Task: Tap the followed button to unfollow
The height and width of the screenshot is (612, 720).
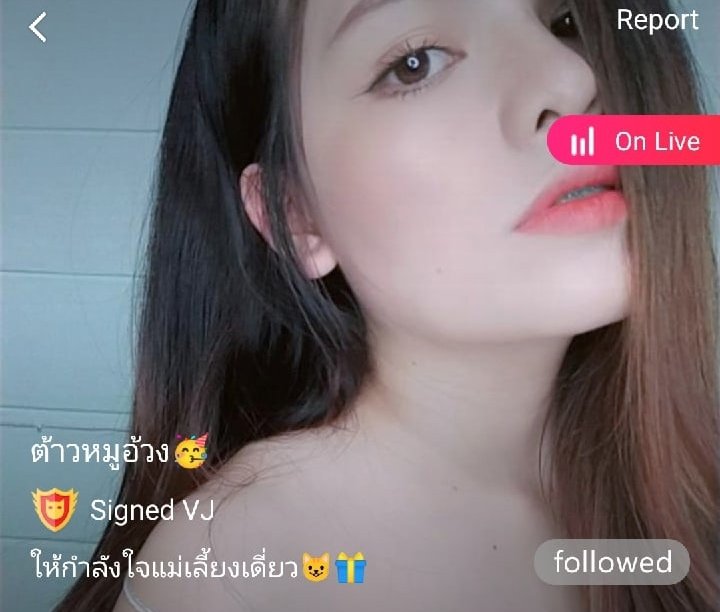Action: (x=612, y=562)
